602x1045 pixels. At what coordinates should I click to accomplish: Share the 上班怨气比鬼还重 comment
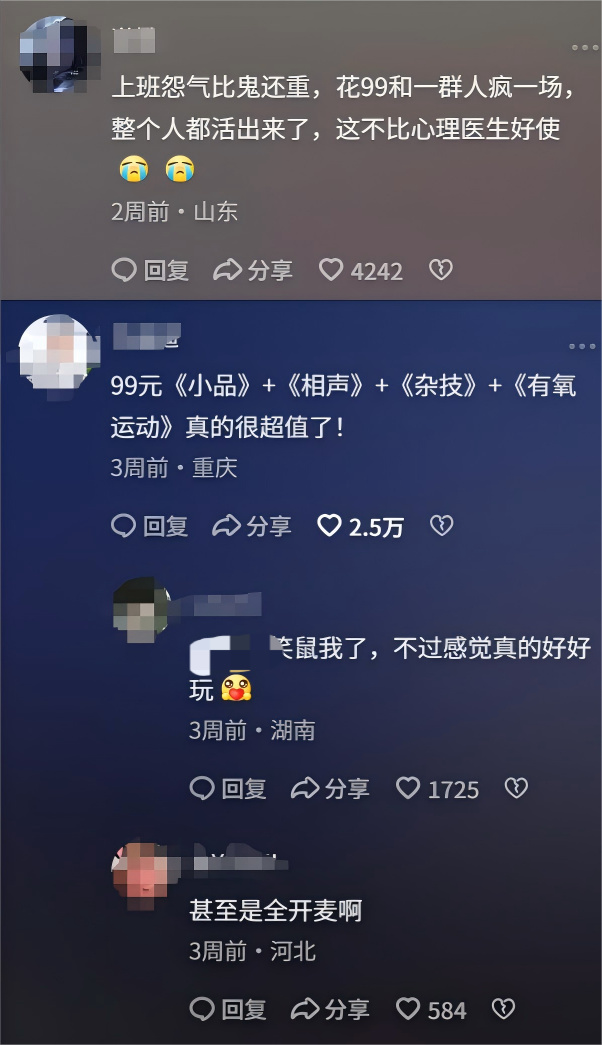point(253,270)
